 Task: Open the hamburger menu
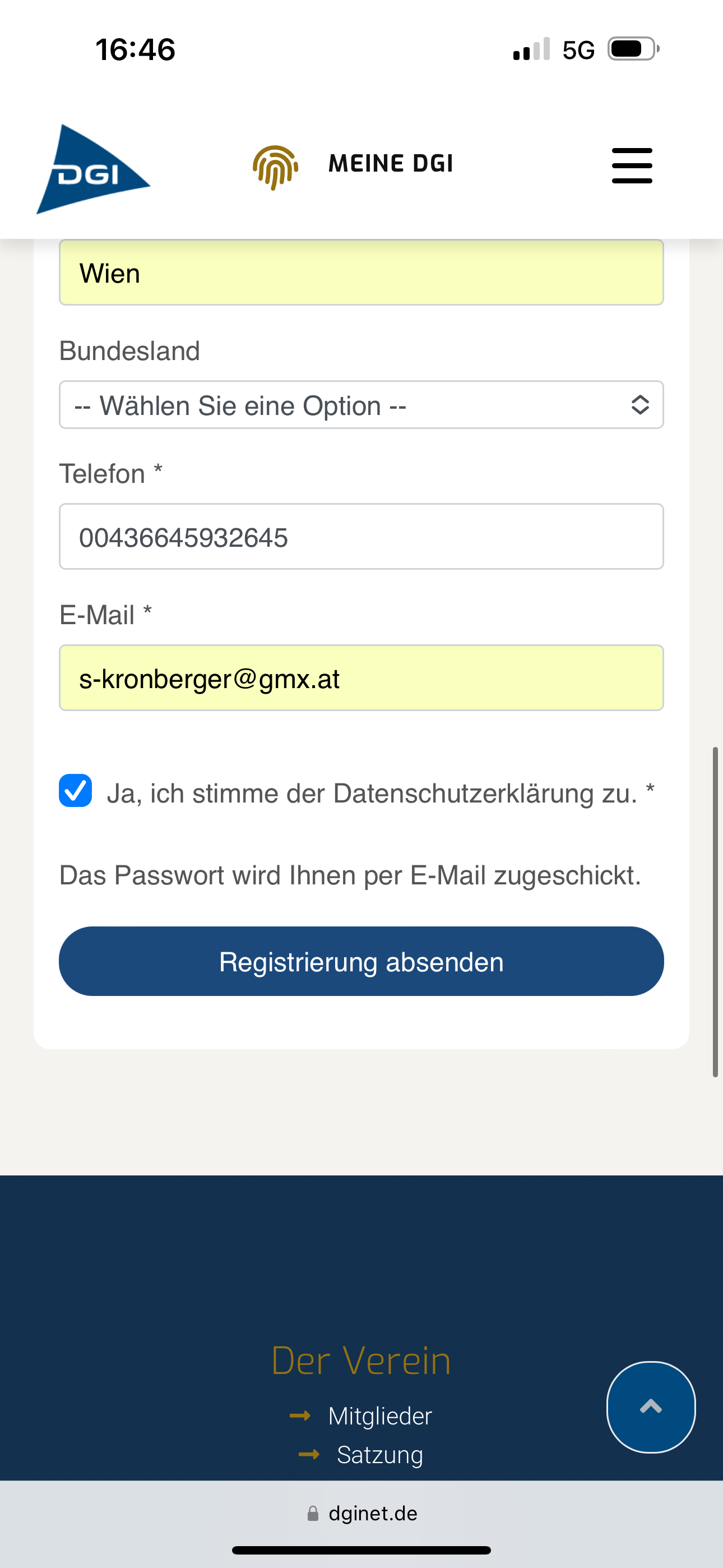[632, 165]
